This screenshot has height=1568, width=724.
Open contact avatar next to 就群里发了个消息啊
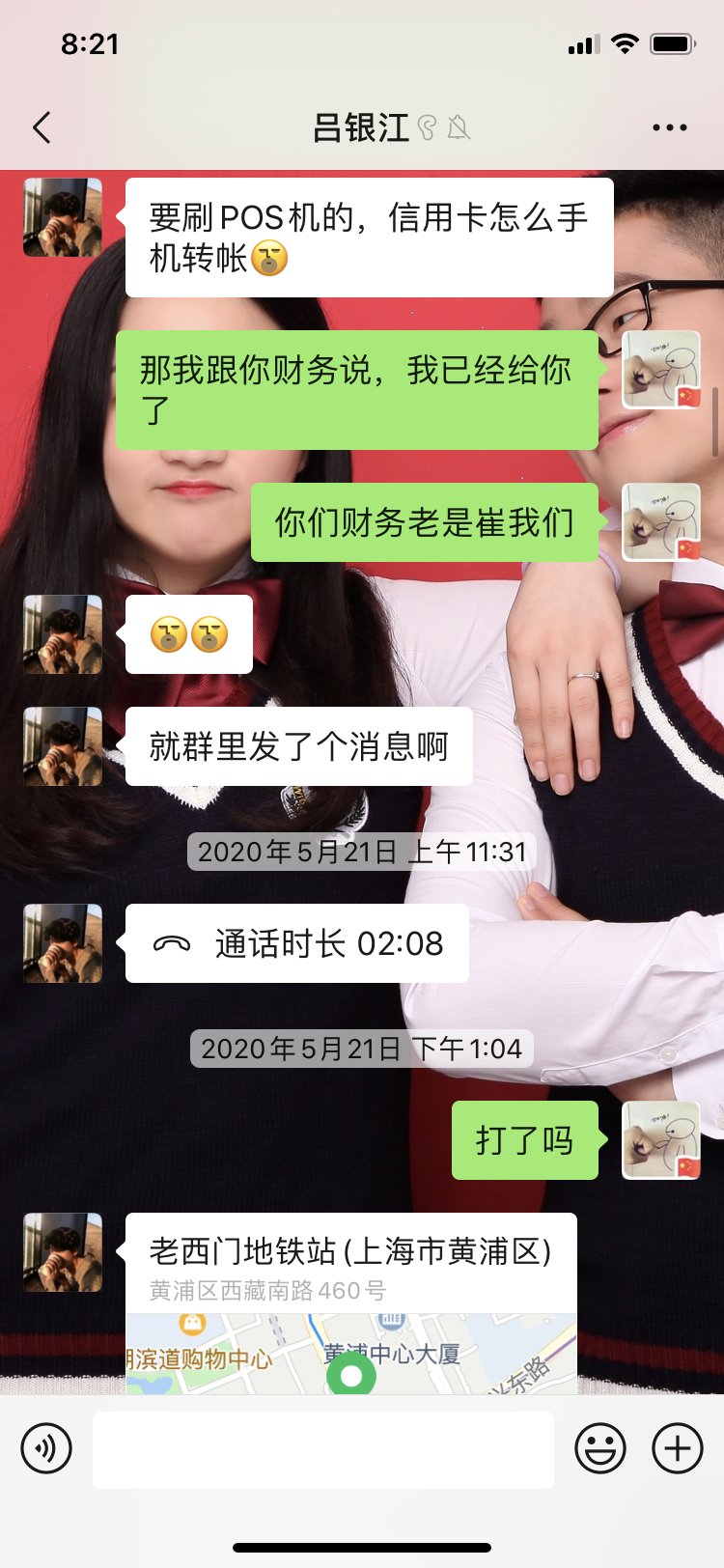pos(63,746)
